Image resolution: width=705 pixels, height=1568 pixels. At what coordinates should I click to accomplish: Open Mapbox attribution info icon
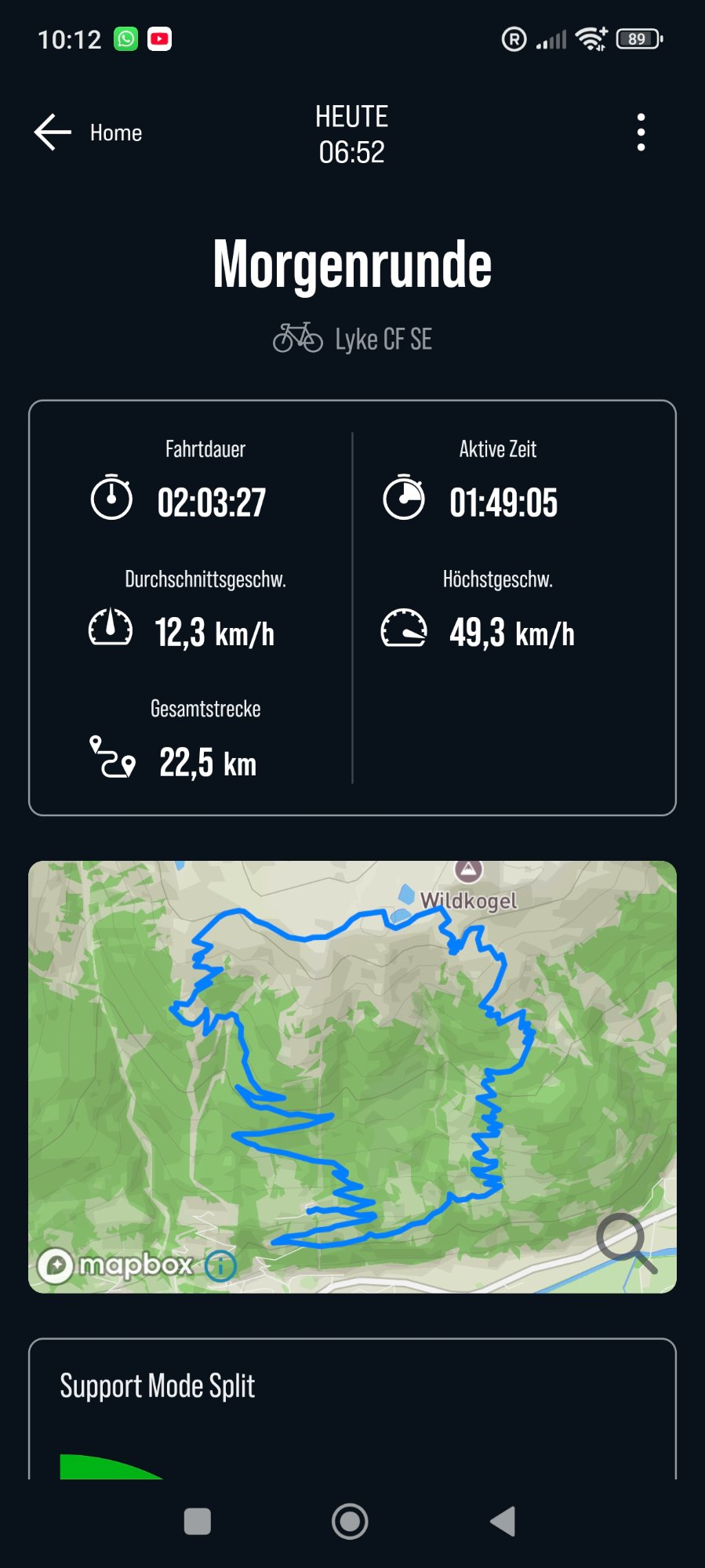pos(220,1265)
